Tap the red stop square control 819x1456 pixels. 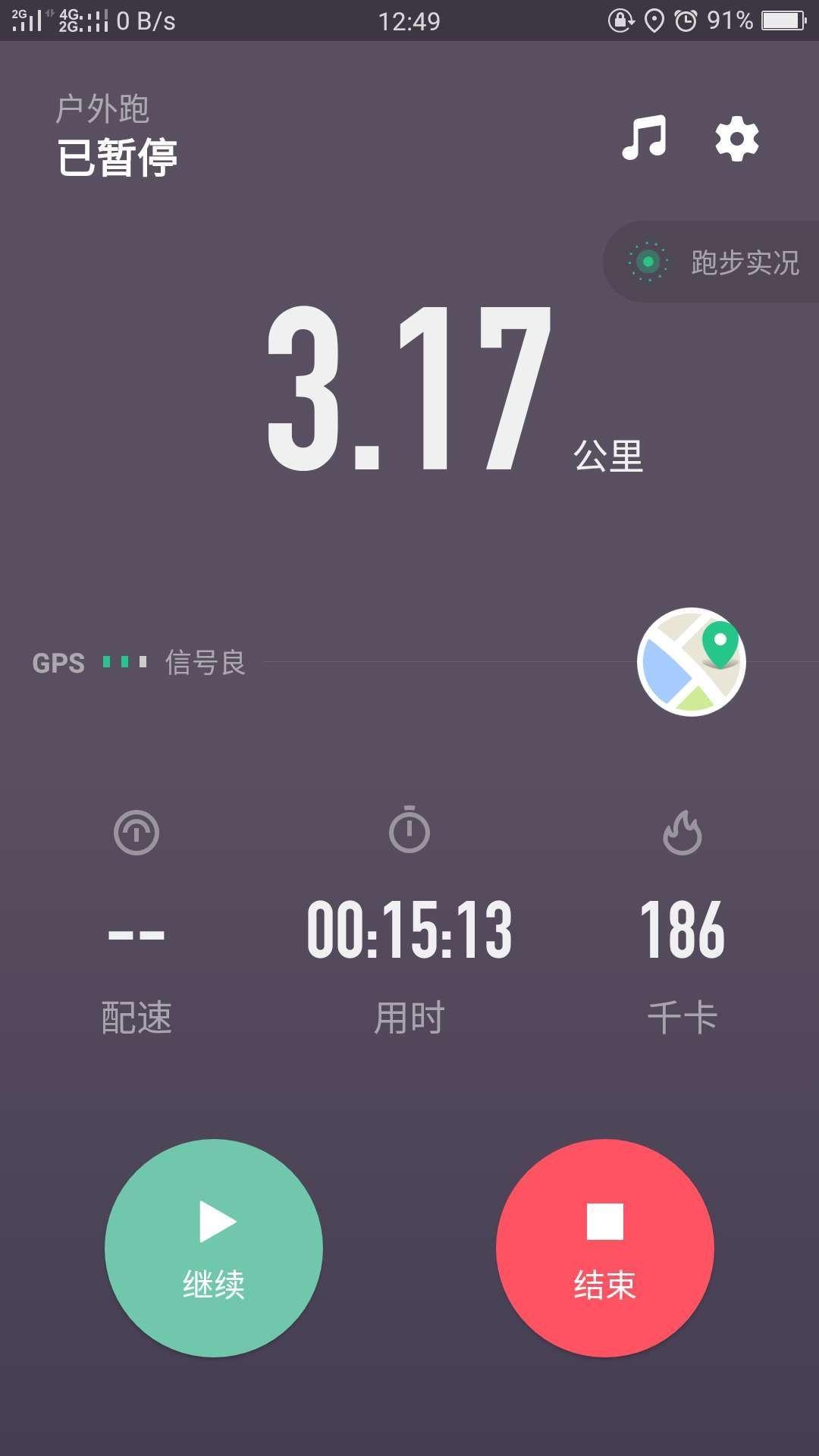(604, 1222)
